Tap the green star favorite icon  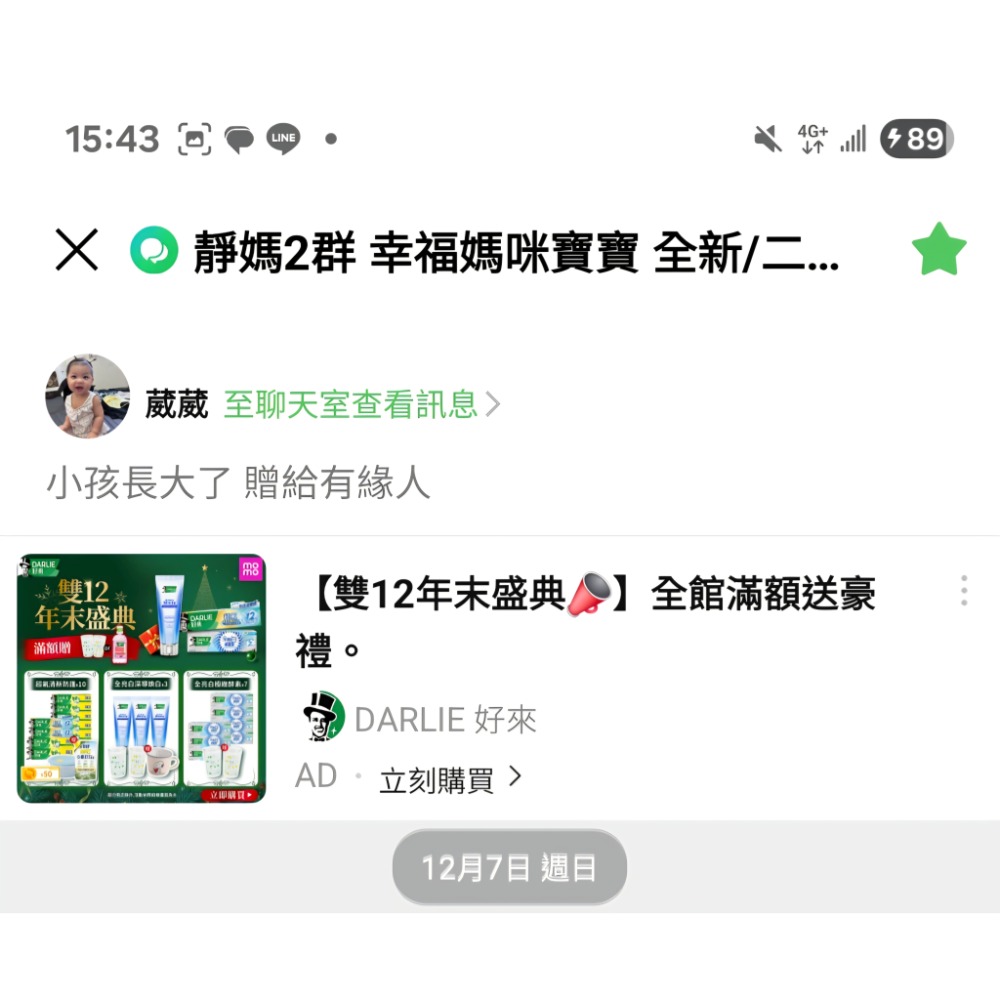tap(939, 250)
